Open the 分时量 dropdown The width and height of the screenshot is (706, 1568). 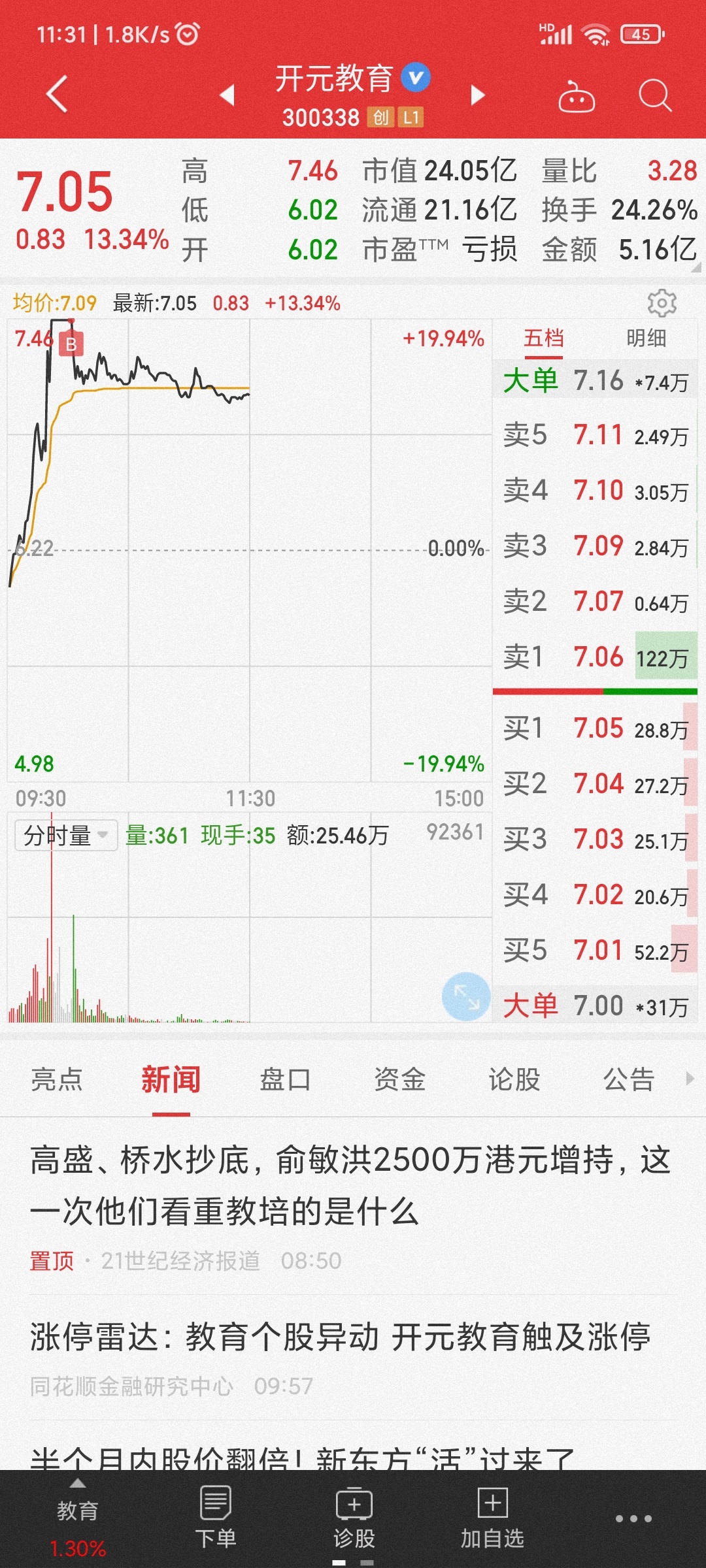pyautogui.click(x=66, y=835)
